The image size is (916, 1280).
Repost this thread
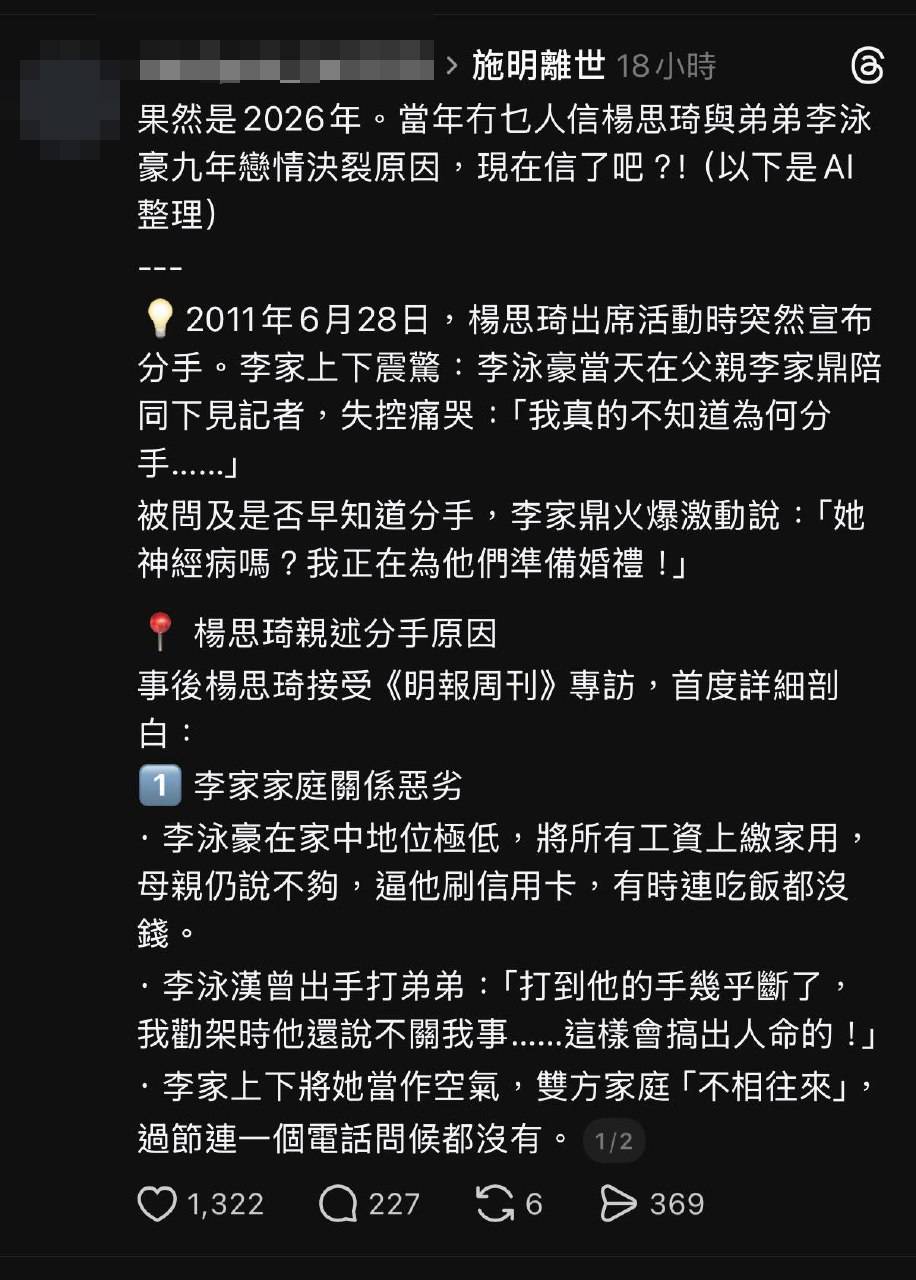494,1204
